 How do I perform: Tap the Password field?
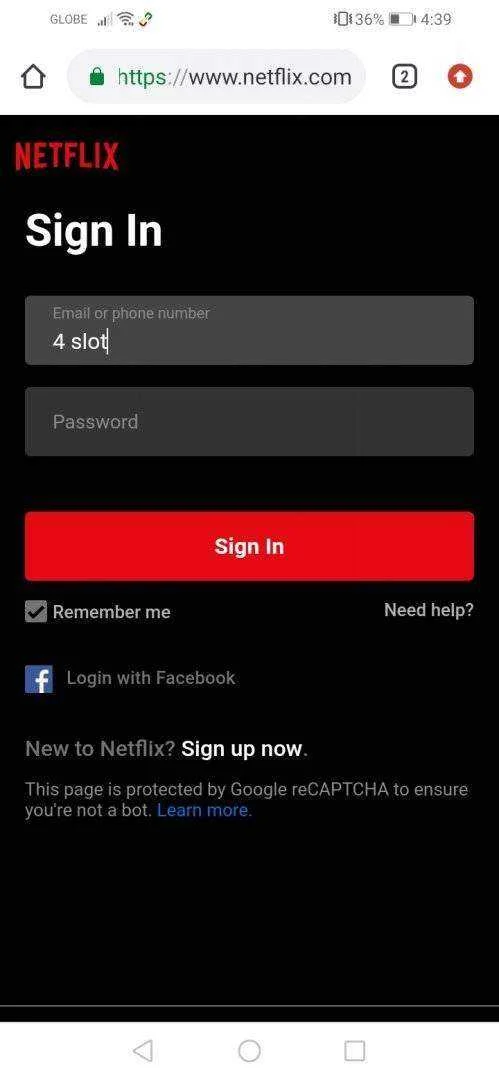[x=250, y=422]
